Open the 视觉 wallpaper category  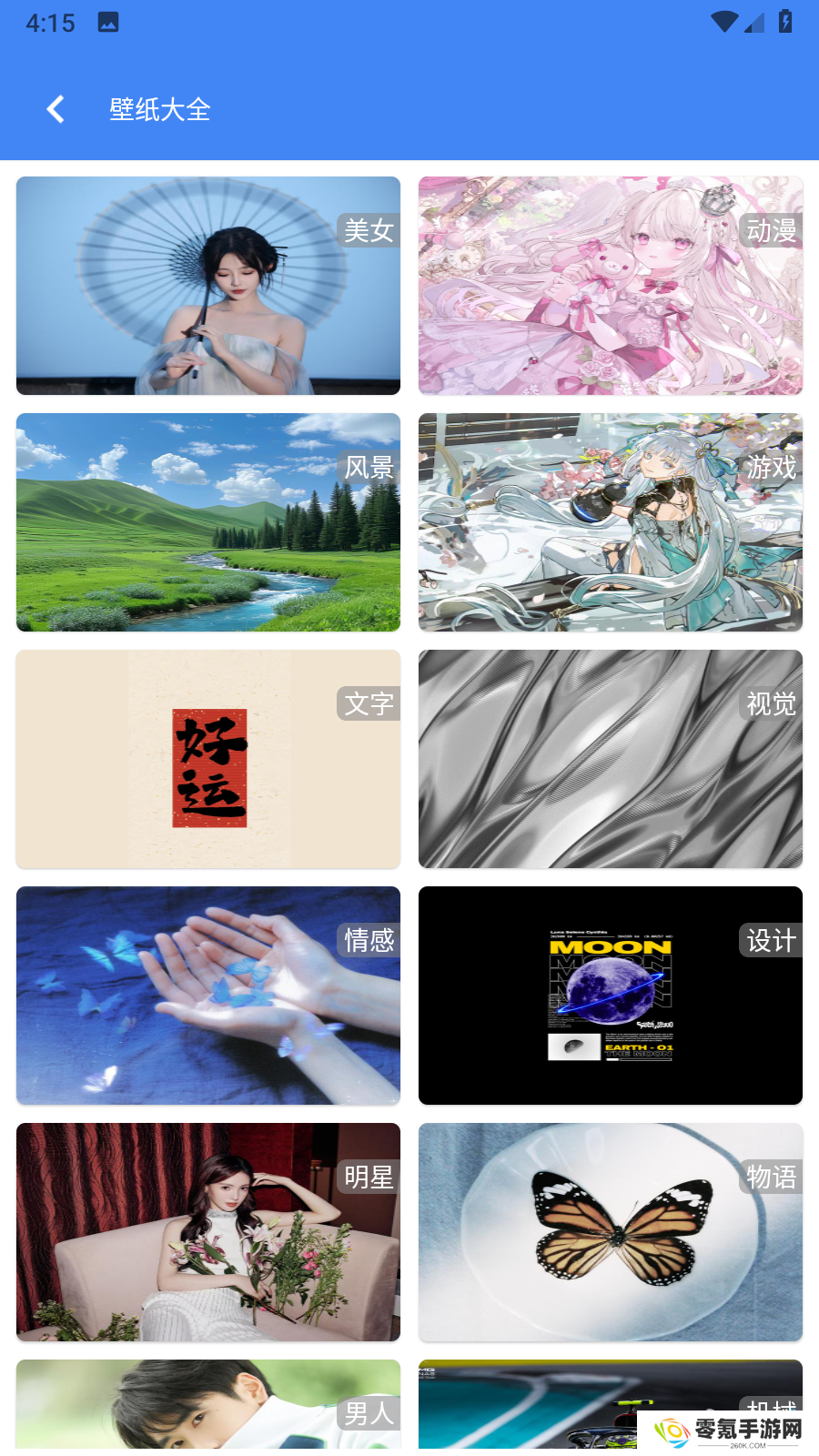tap(611, 759)
